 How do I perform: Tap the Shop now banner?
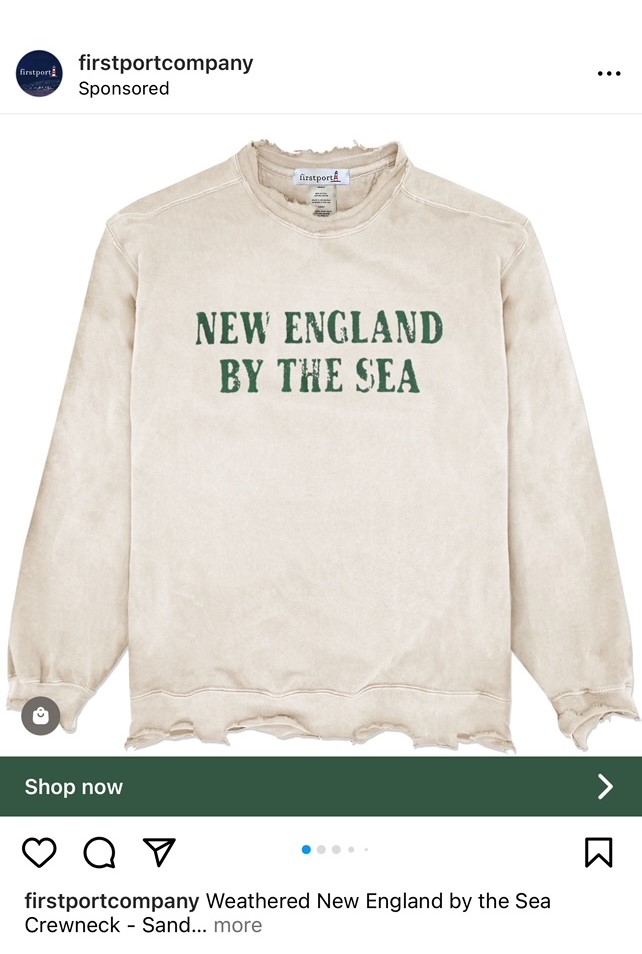click(320, 786)
